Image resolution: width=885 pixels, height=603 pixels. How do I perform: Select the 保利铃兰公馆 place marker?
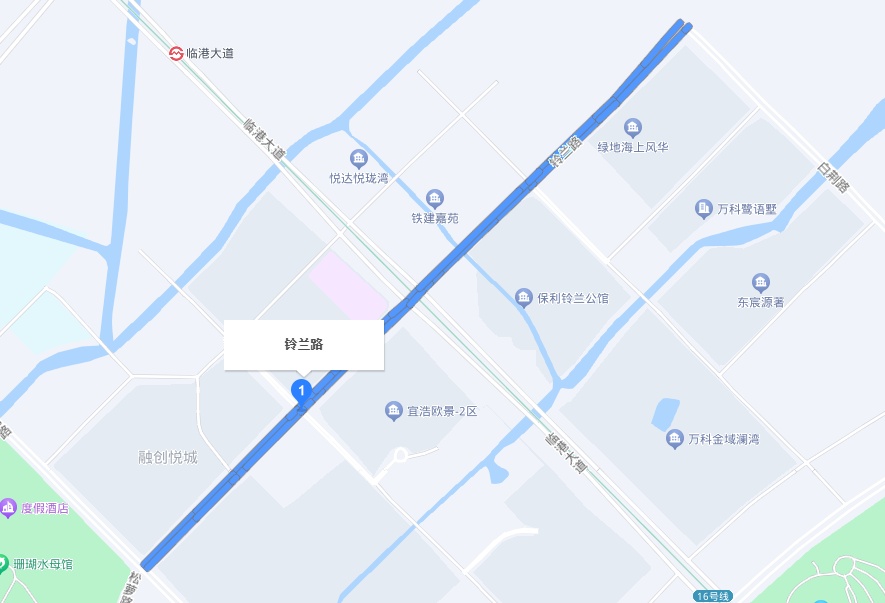click(x=523, y=298)
